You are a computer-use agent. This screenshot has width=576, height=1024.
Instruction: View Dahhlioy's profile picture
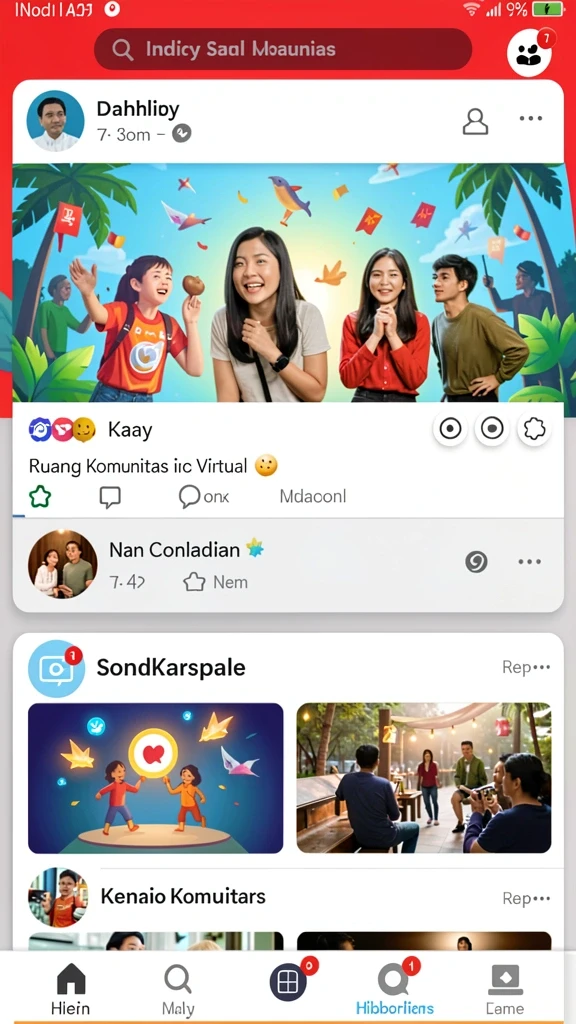[56, 121]
